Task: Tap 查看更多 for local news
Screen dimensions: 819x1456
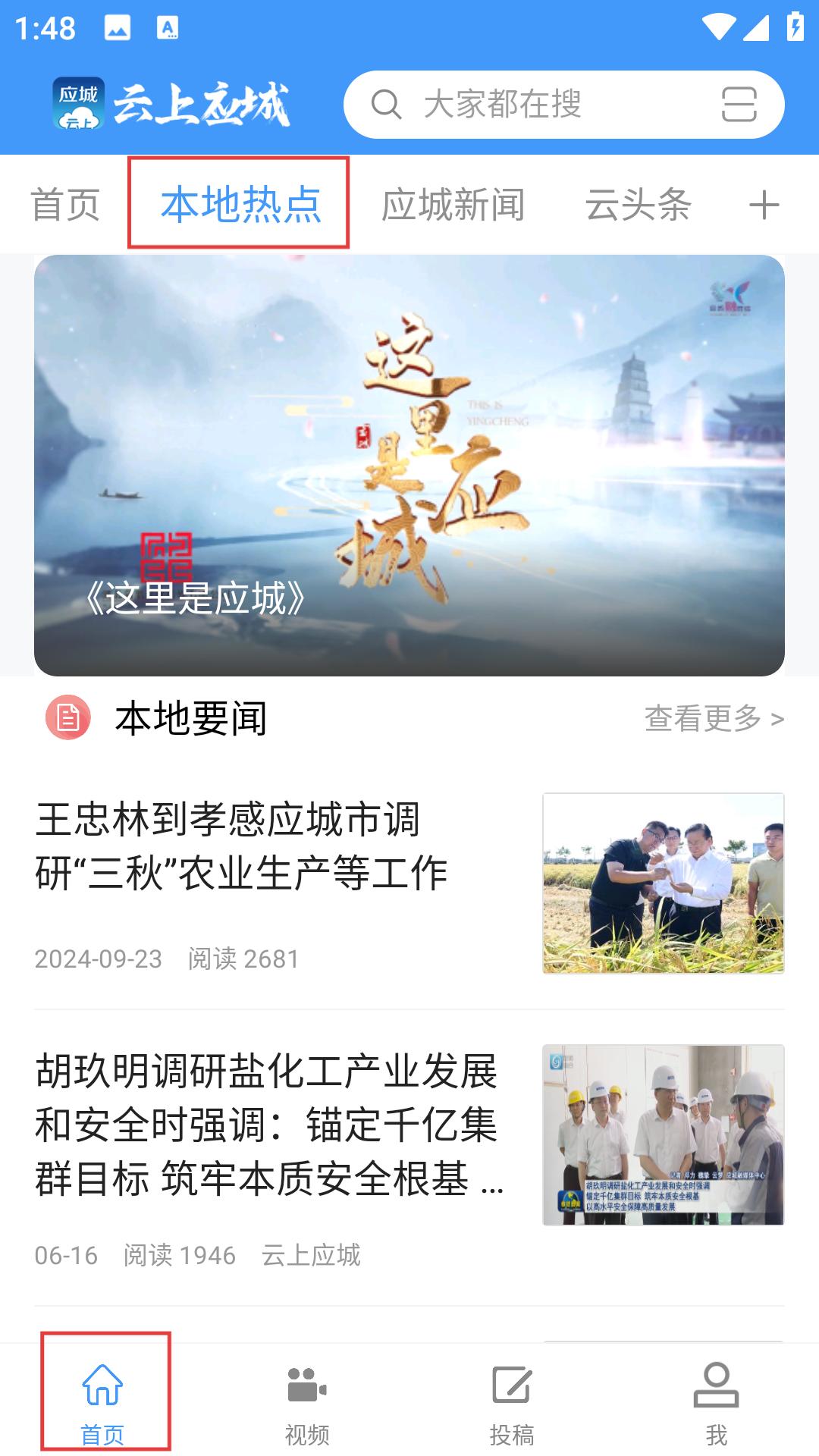Action: 714,718
